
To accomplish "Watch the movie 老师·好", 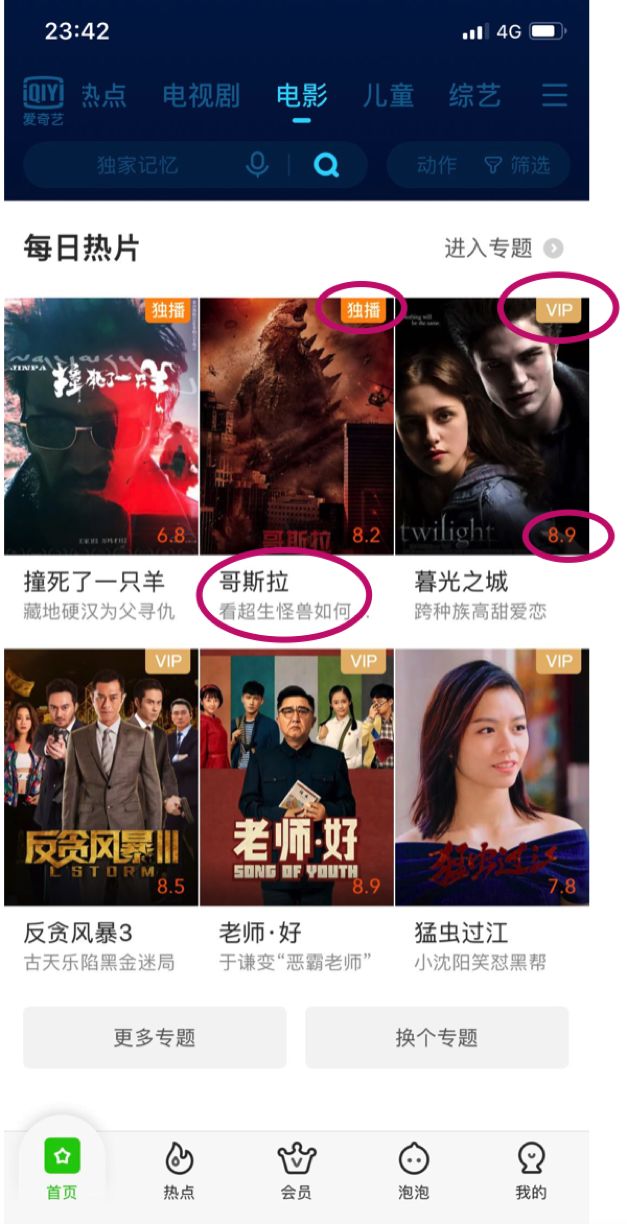I will click(296, 777).
